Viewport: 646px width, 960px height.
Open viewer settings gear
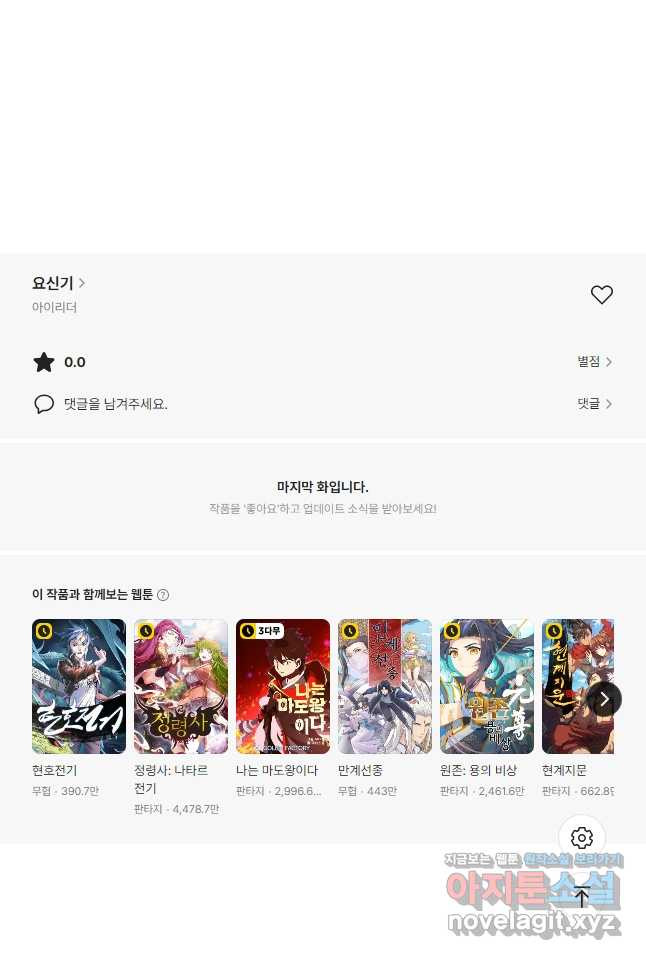coord(582,838)
